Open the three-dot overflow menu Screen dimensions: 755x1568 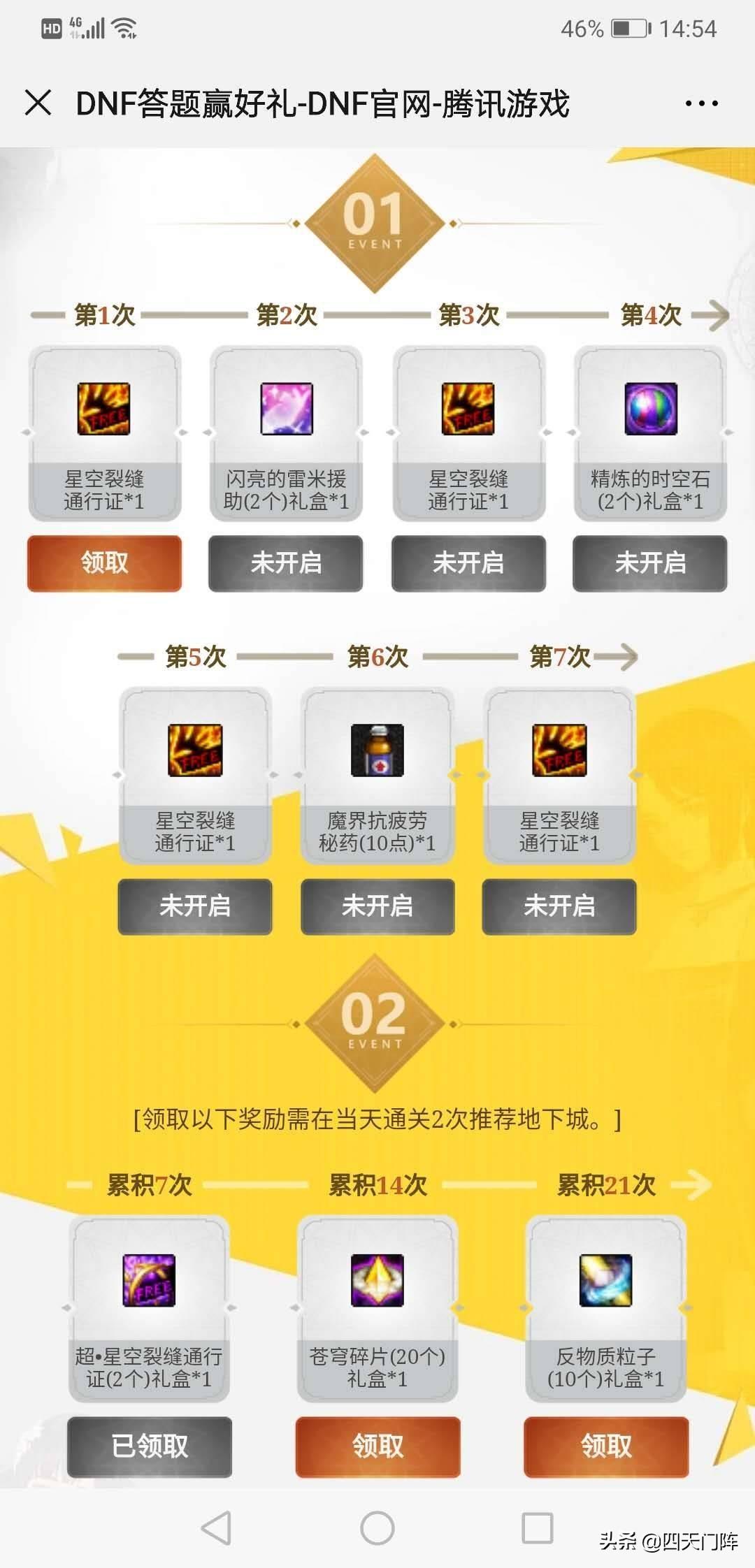click(x=700, y=103)
